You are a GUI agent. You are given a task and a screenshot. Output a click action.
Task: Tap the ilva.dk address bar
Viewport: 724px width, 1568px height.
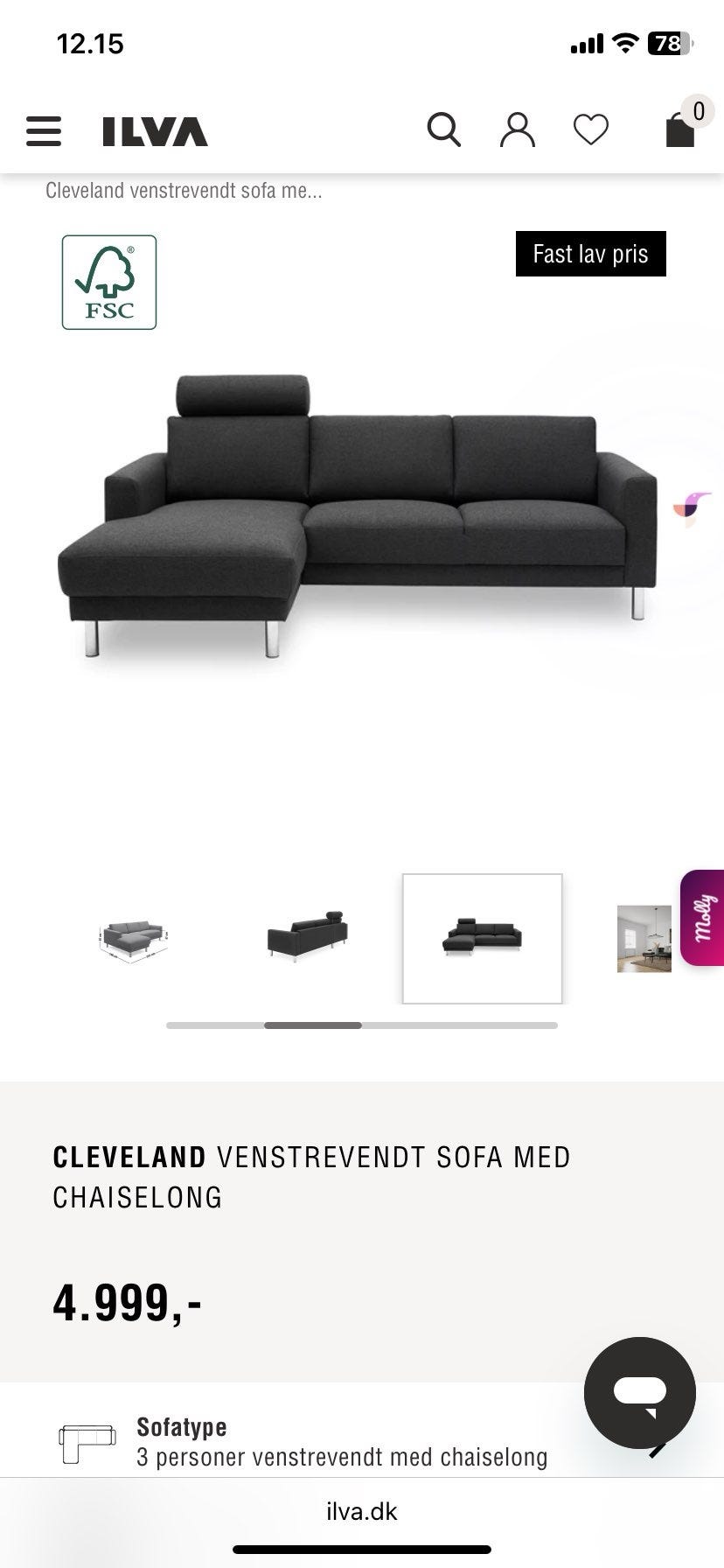[x=362, y=1511]
